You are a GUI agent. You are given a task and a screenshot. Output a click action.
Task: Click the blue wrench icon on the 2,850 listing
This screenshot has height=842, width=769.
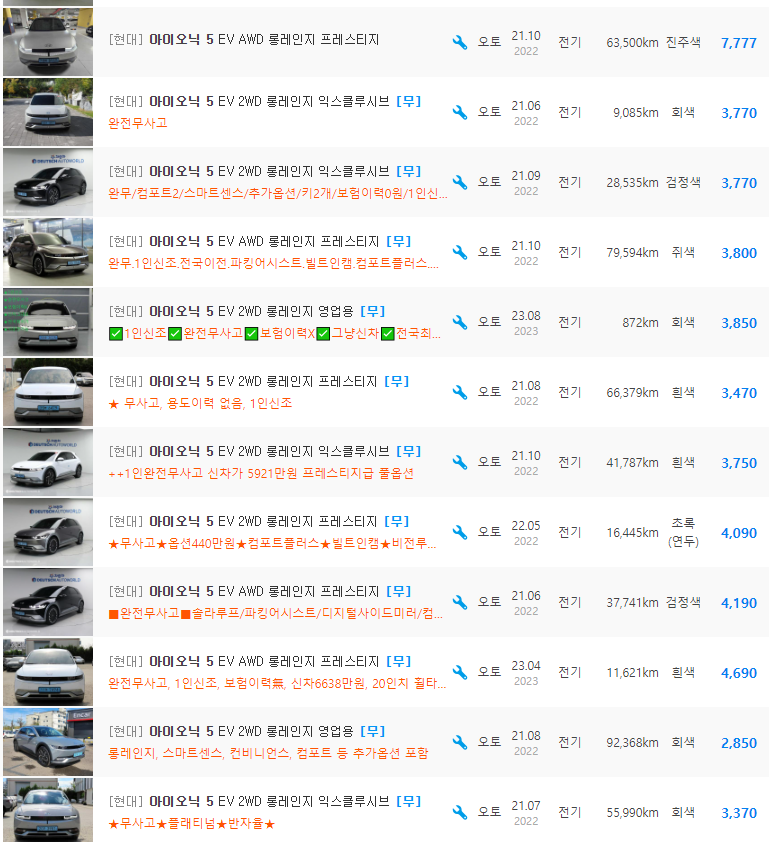(x=459, y=742)
